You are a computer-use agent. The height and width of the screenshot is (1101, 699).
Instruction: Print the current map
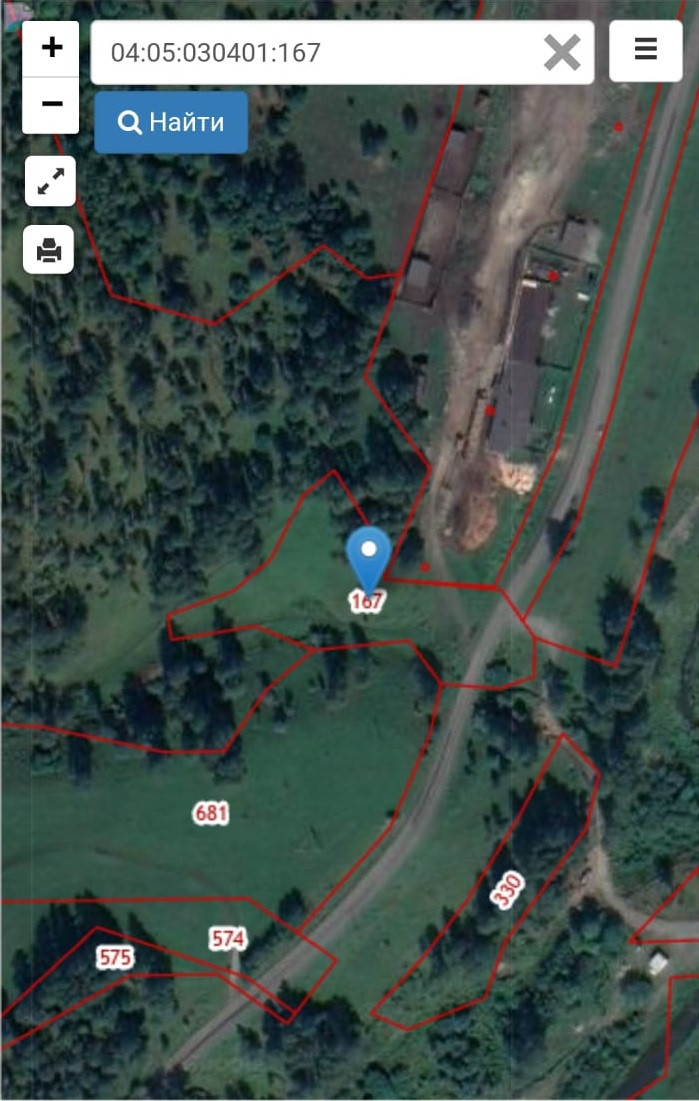[x=49, y=248]
